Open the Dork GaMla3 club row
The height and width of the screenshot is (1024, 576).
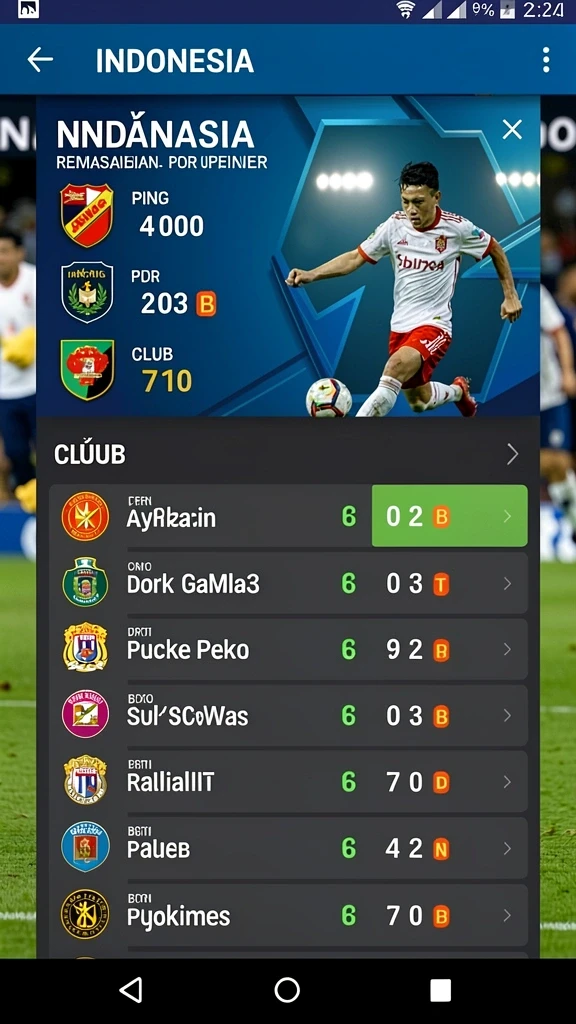[288, 583]
